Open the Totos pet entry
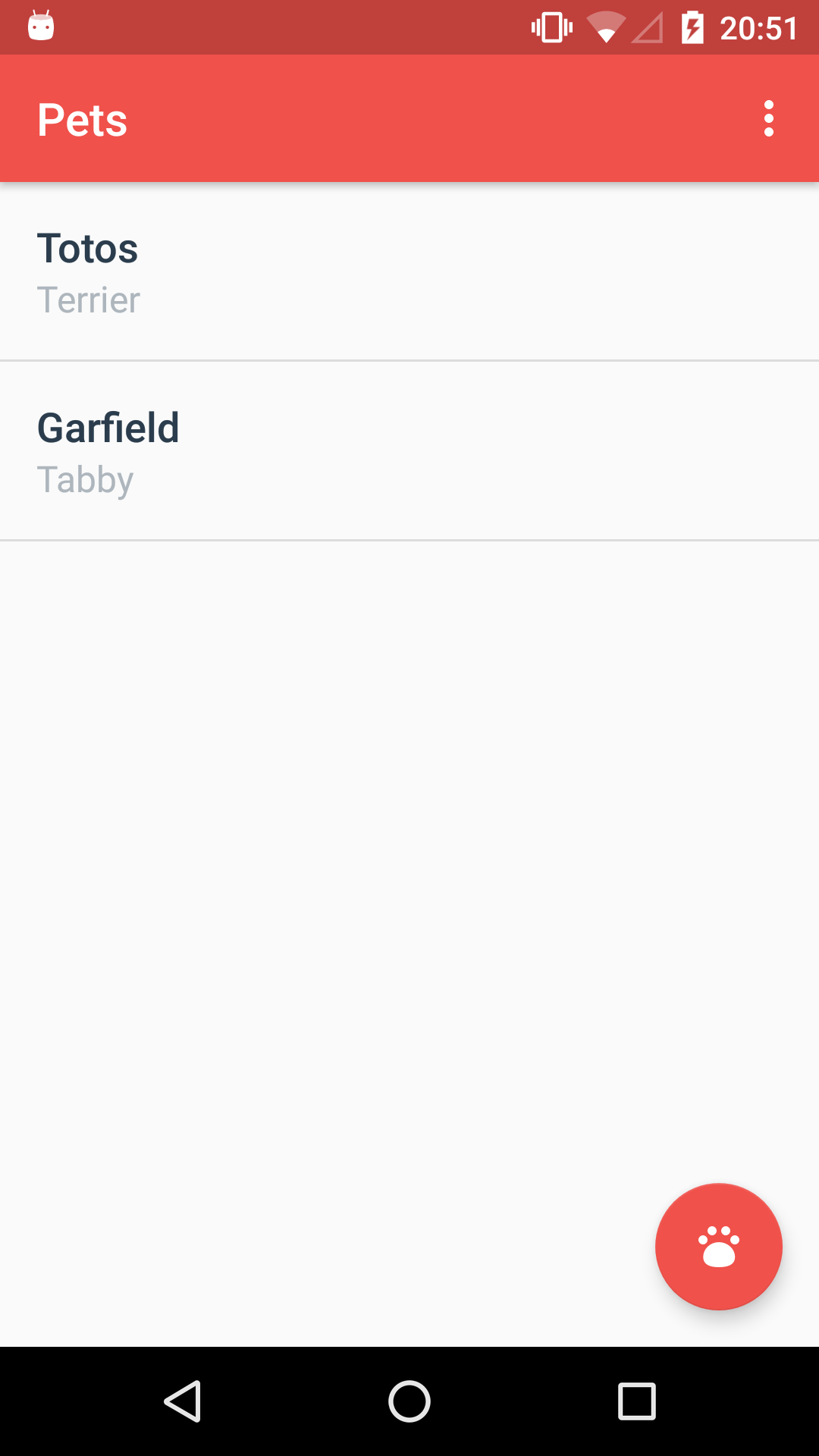 (409, 271)
